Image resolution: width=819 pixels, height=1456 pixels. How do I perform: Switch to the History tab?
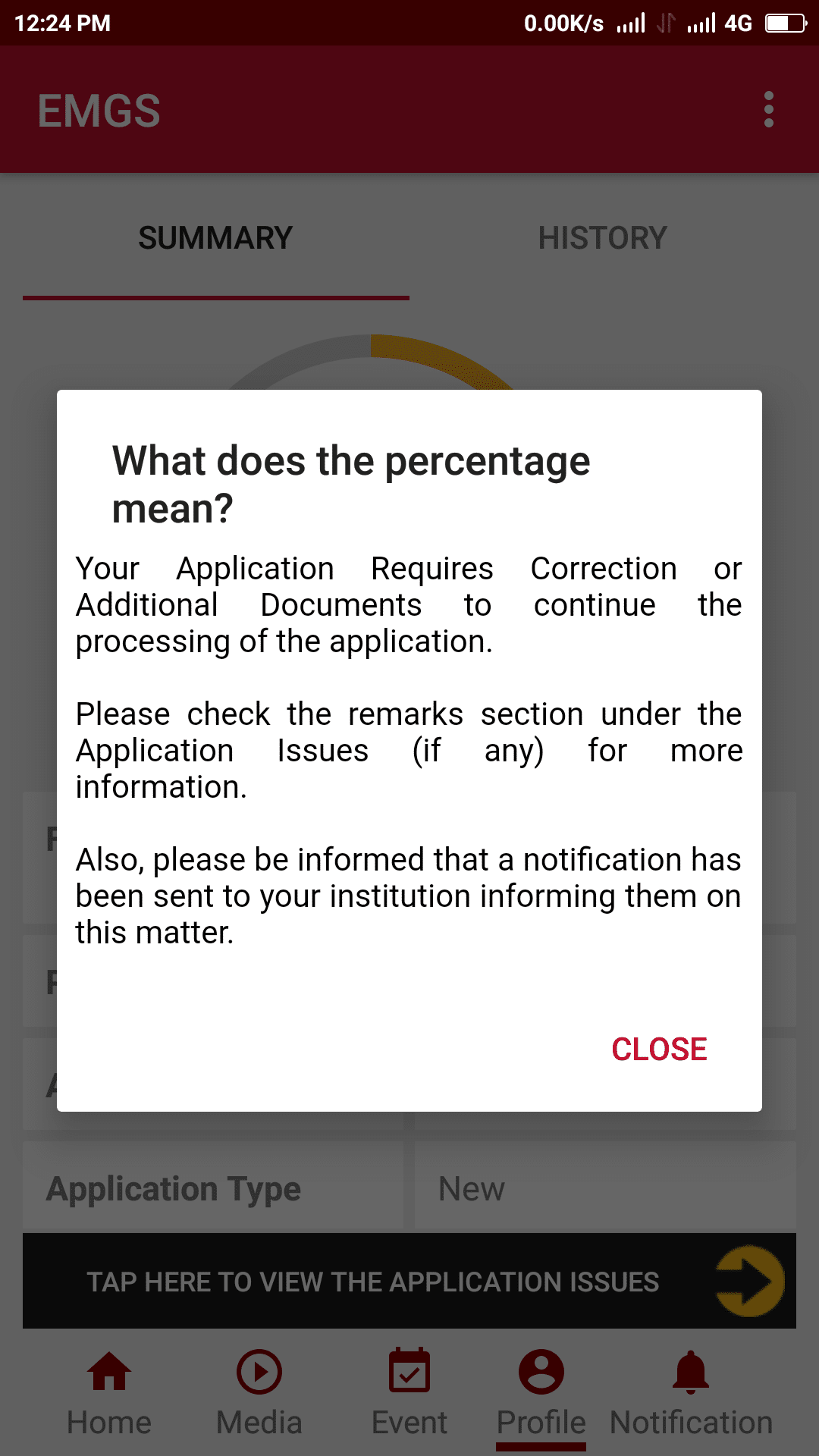coord(602,238)
